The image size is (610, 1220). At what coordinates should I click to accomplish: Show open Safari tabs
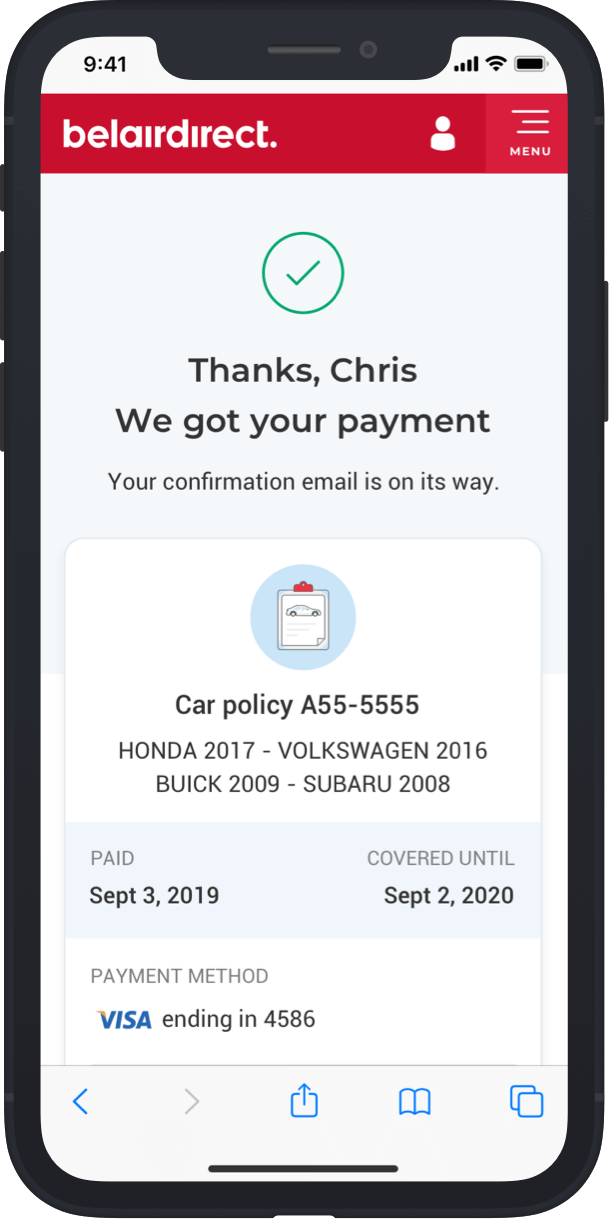pyautogui.click(x=526, y=1101)
